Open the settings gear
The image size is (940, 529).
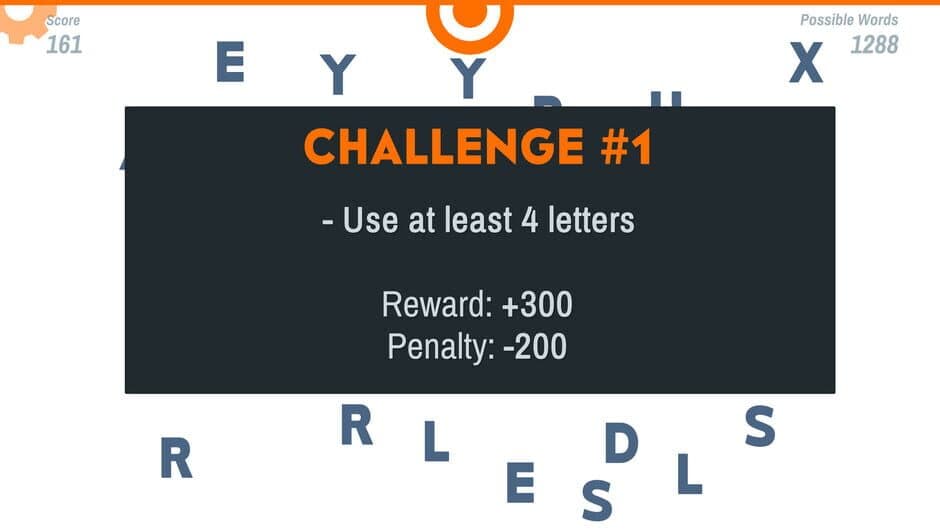tap(22, 20)
